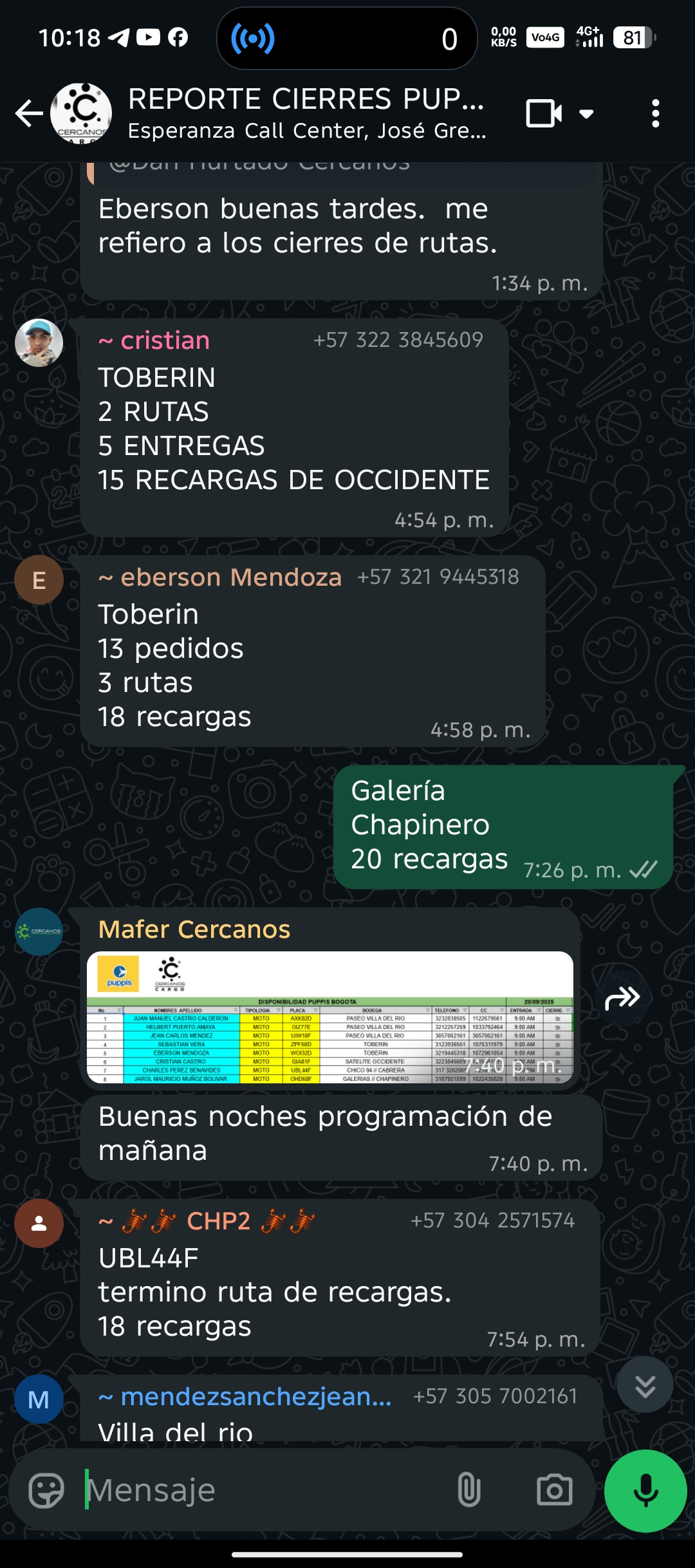View cristian's profile picture
Viewport: 695px width, 1568px height.
pos(39,343)
